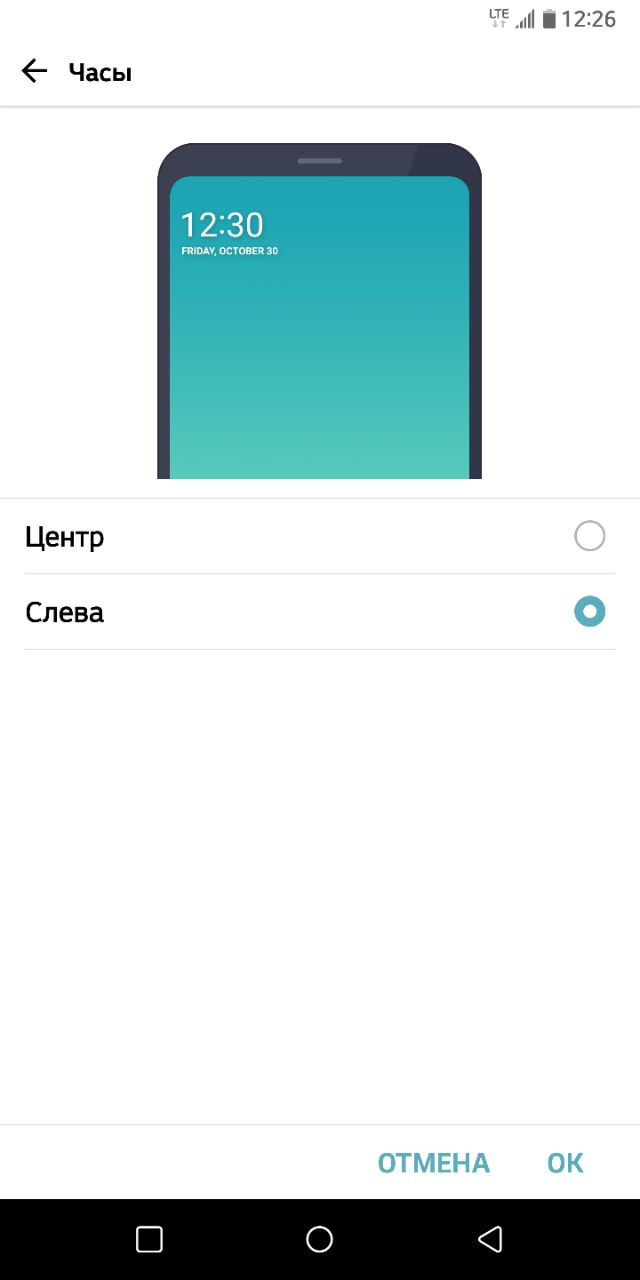Screen dimensions: 640x1280
Task: Go back from the Часы screen
Action: (34, 71)
